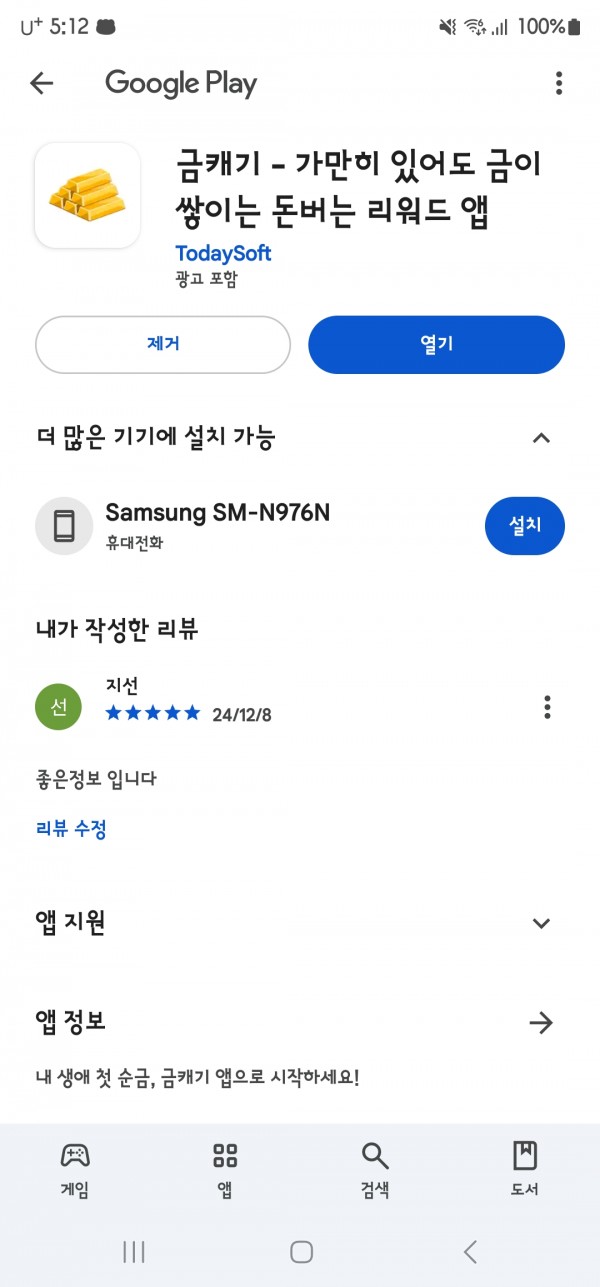
Task: Tap the system home button
Action: point(301,1251)
